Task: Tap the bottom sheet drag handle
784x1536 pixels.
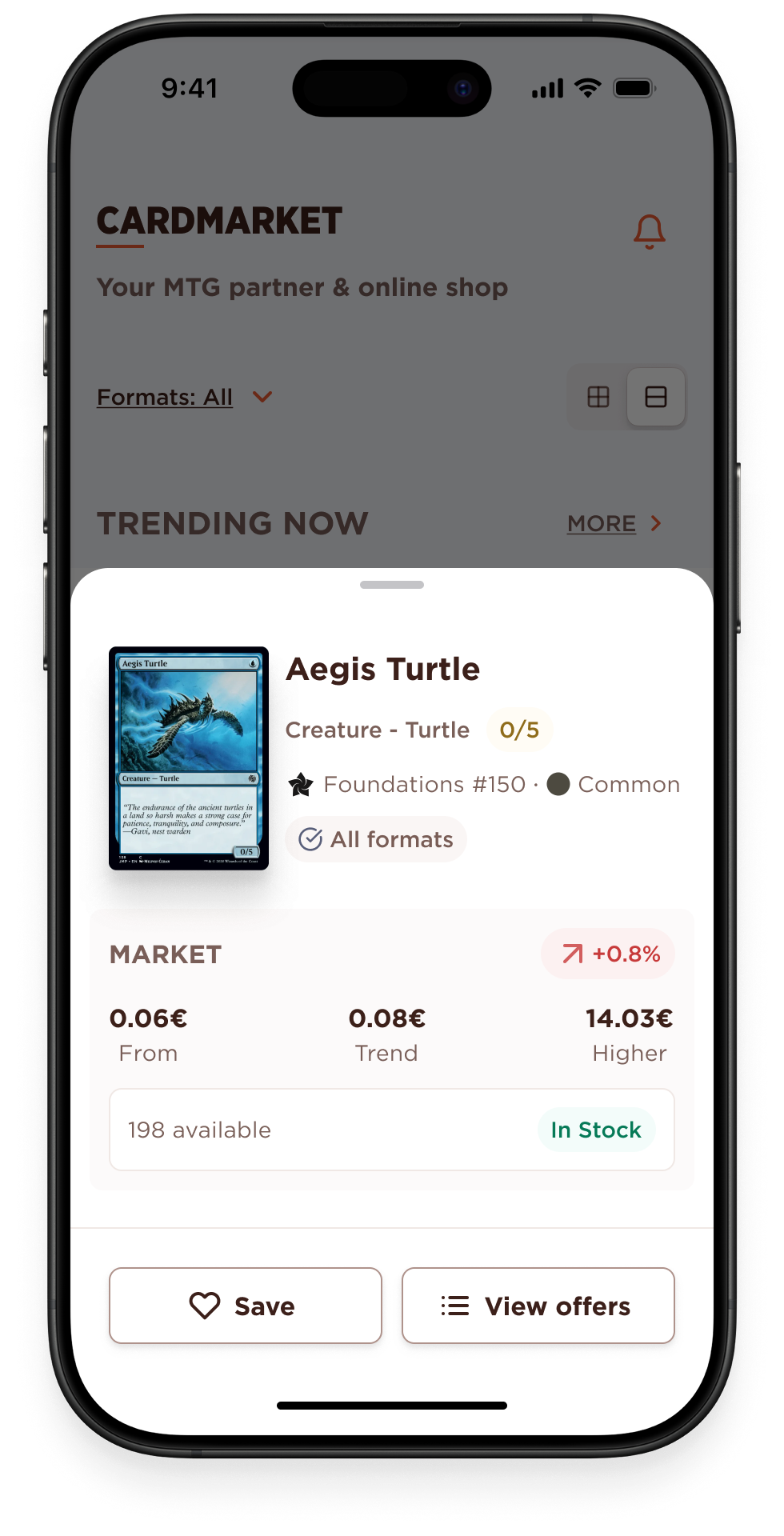Action: [392, 585]
